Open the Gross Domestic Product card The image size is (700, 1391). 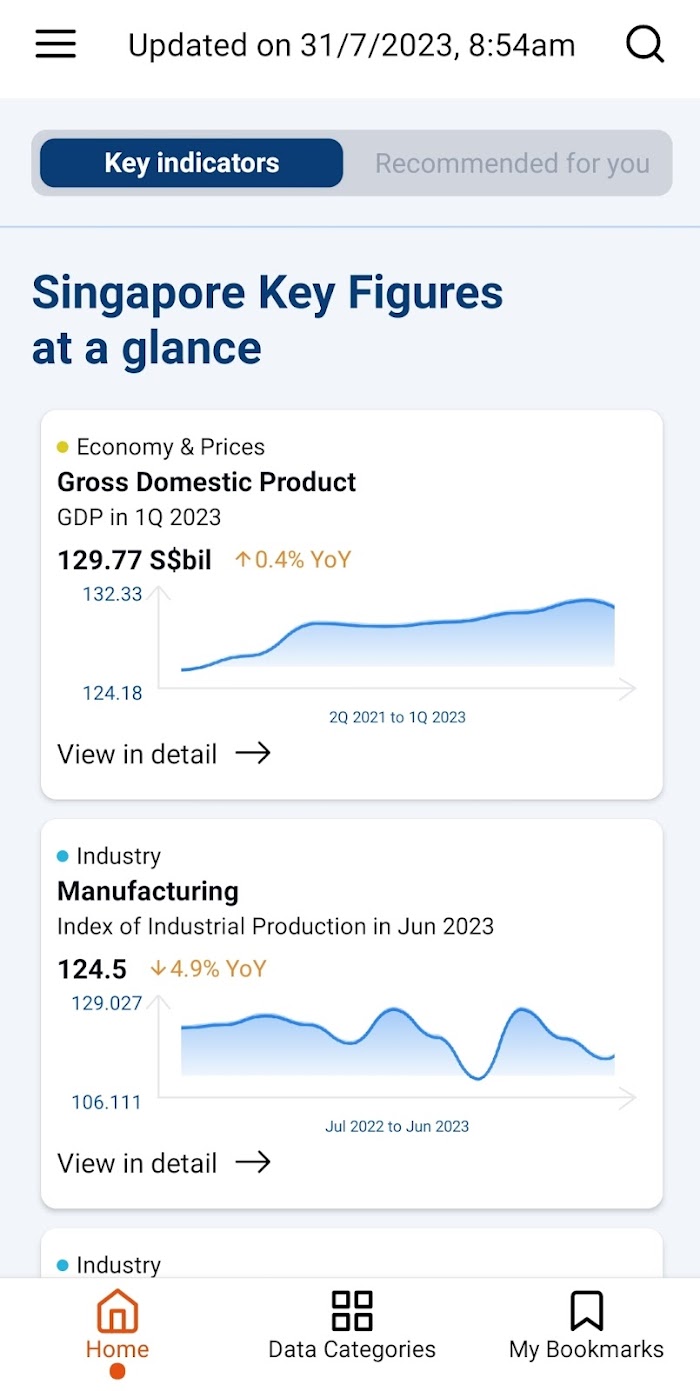(x=352, y=604)
